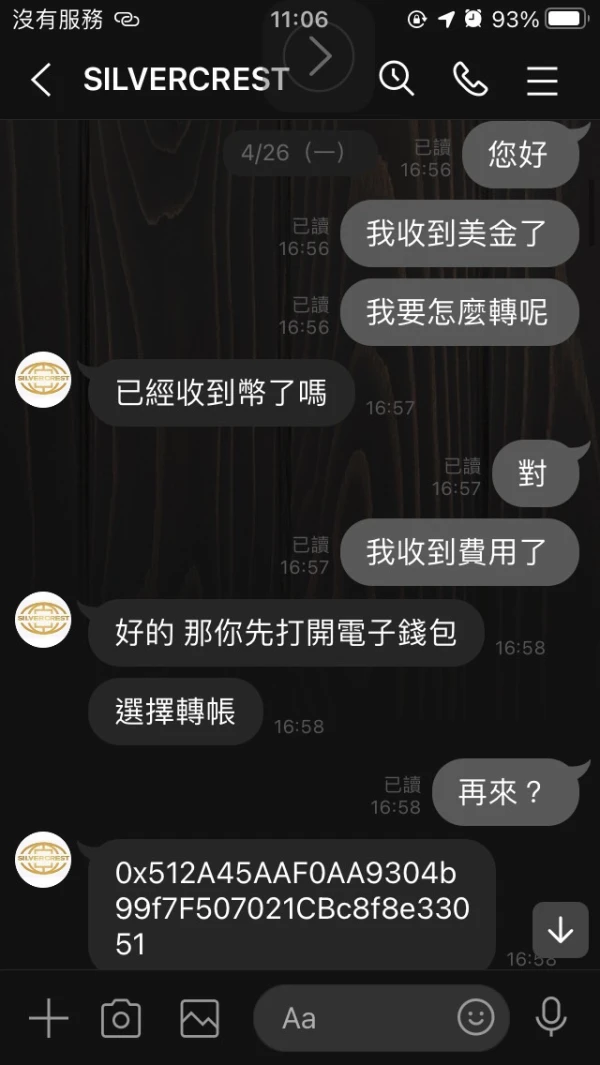Start a voice call with SILVERCREST
Screen dimensions: 600x1065
[470, 79]
